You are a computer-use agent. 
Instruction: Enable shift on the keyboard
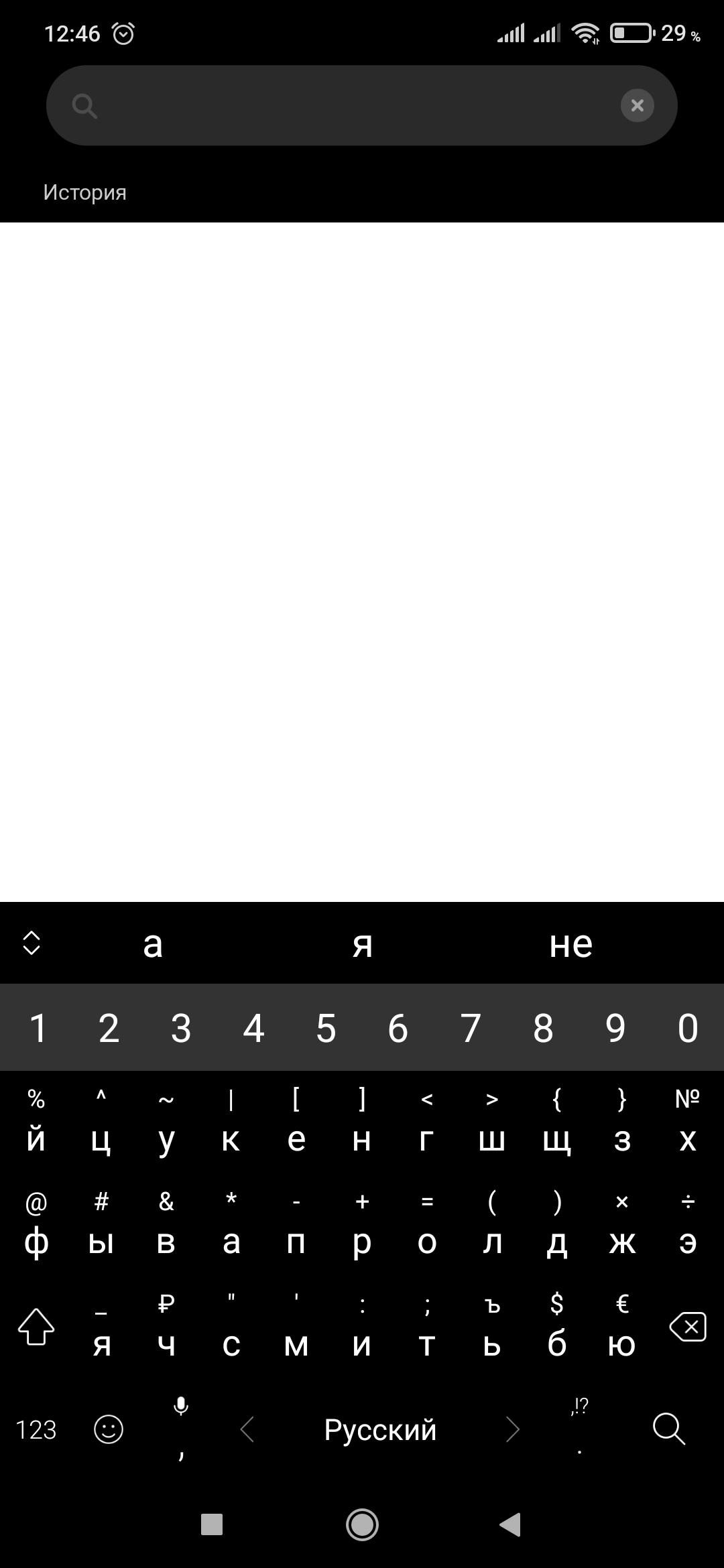36,1327
